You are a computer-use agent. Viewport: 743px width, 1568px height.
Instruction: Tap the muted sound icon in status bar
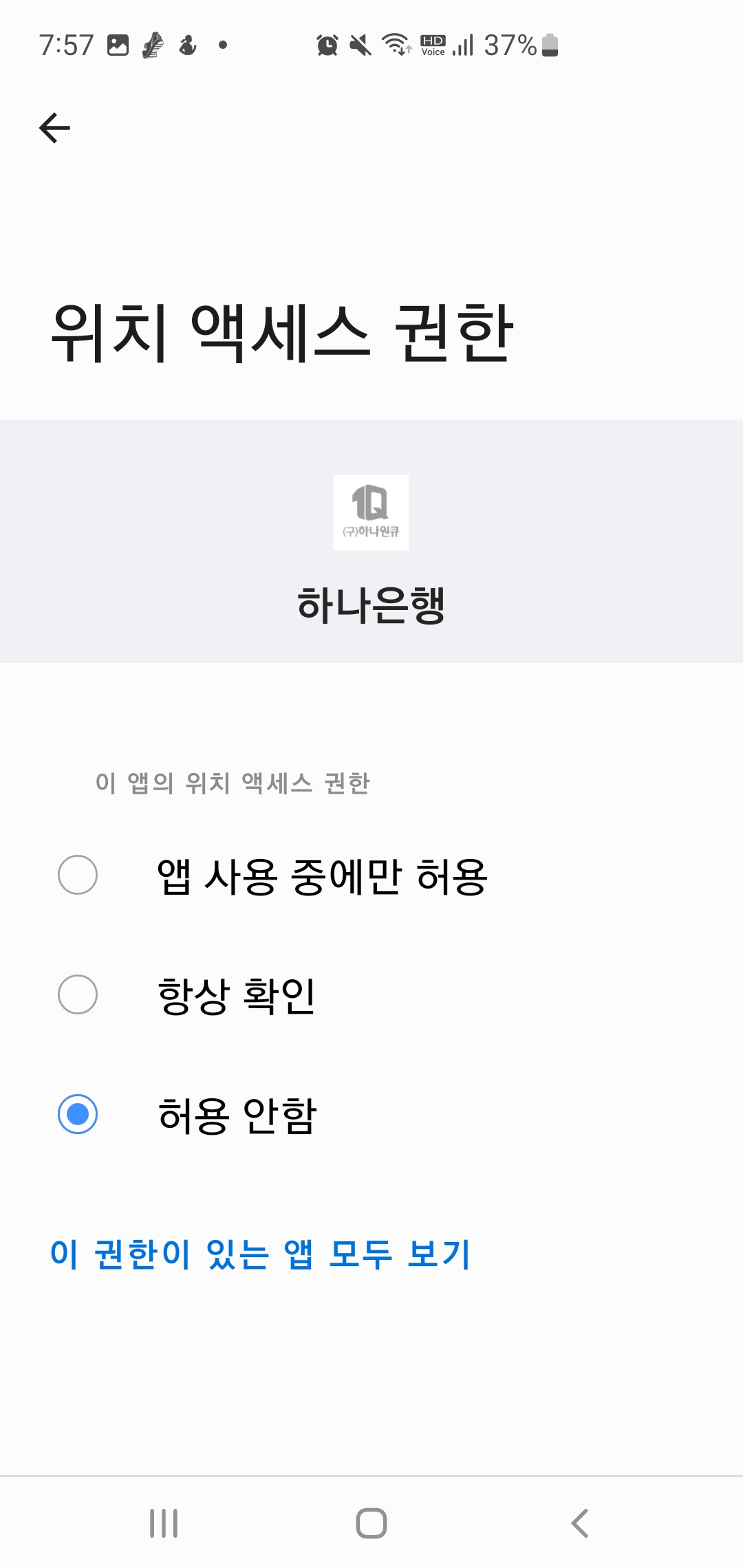[360, 45]
